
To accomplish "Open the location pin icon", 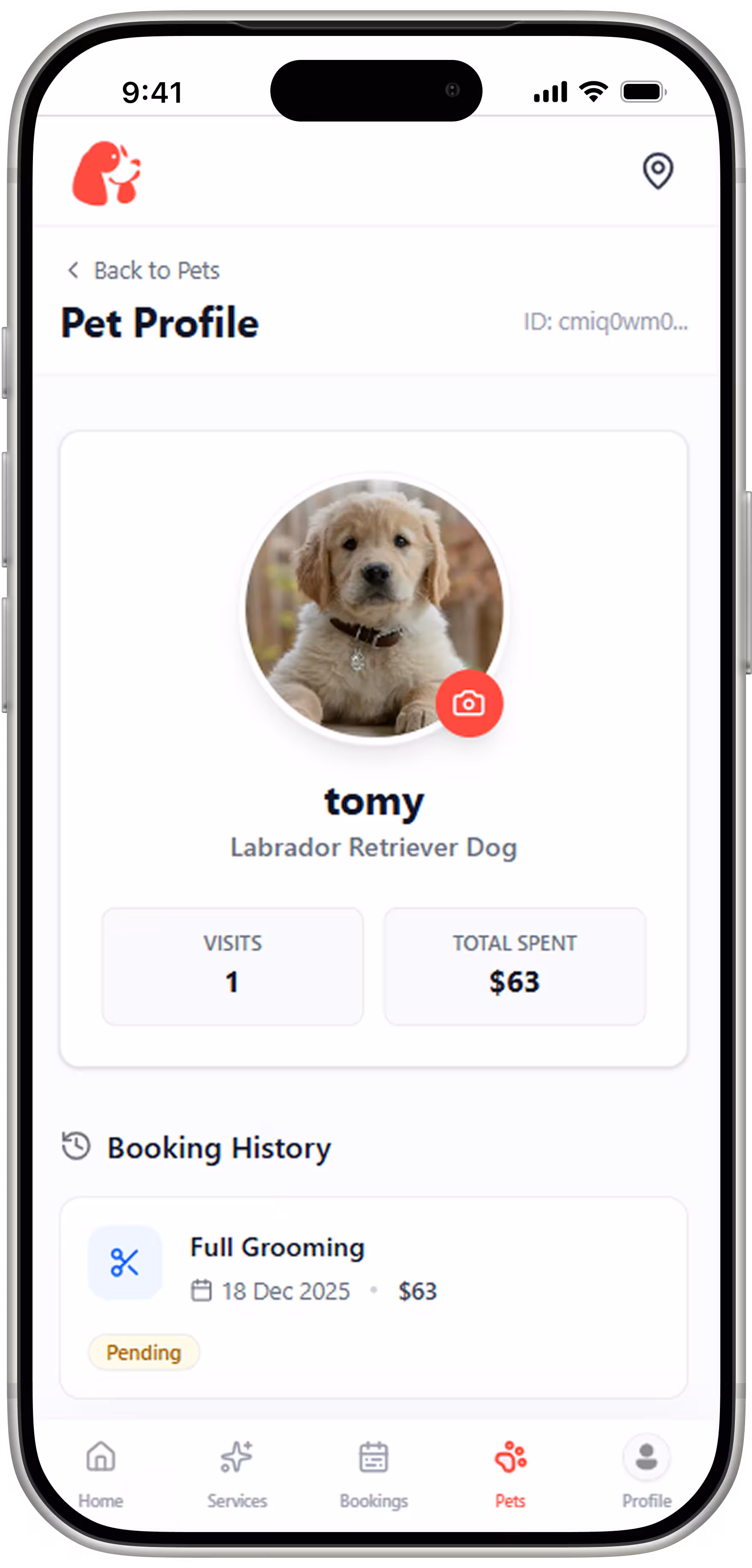I will tap(658, 171).
